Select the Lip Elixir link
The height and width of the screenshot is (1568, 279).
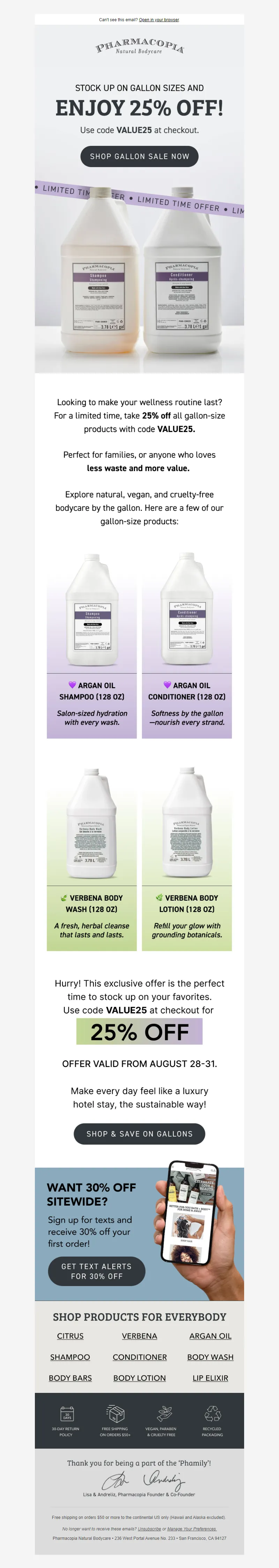pos(210,1378)
